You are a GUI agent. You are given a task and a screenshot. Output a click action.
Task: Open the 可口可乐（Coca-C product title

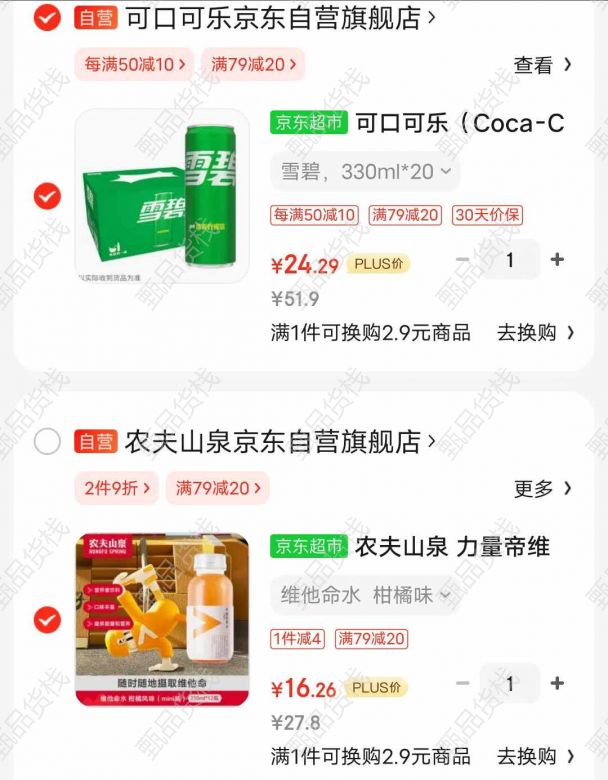[460, 123]
